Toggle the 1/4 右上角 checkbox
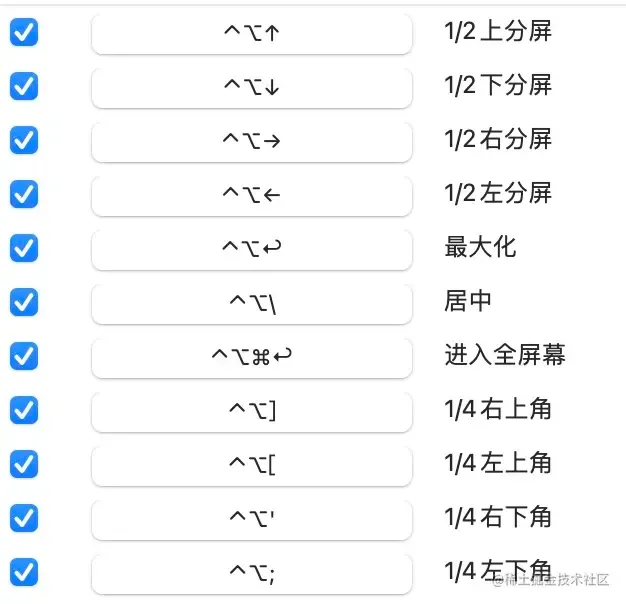Screen dimensions: 626x604 23,410
